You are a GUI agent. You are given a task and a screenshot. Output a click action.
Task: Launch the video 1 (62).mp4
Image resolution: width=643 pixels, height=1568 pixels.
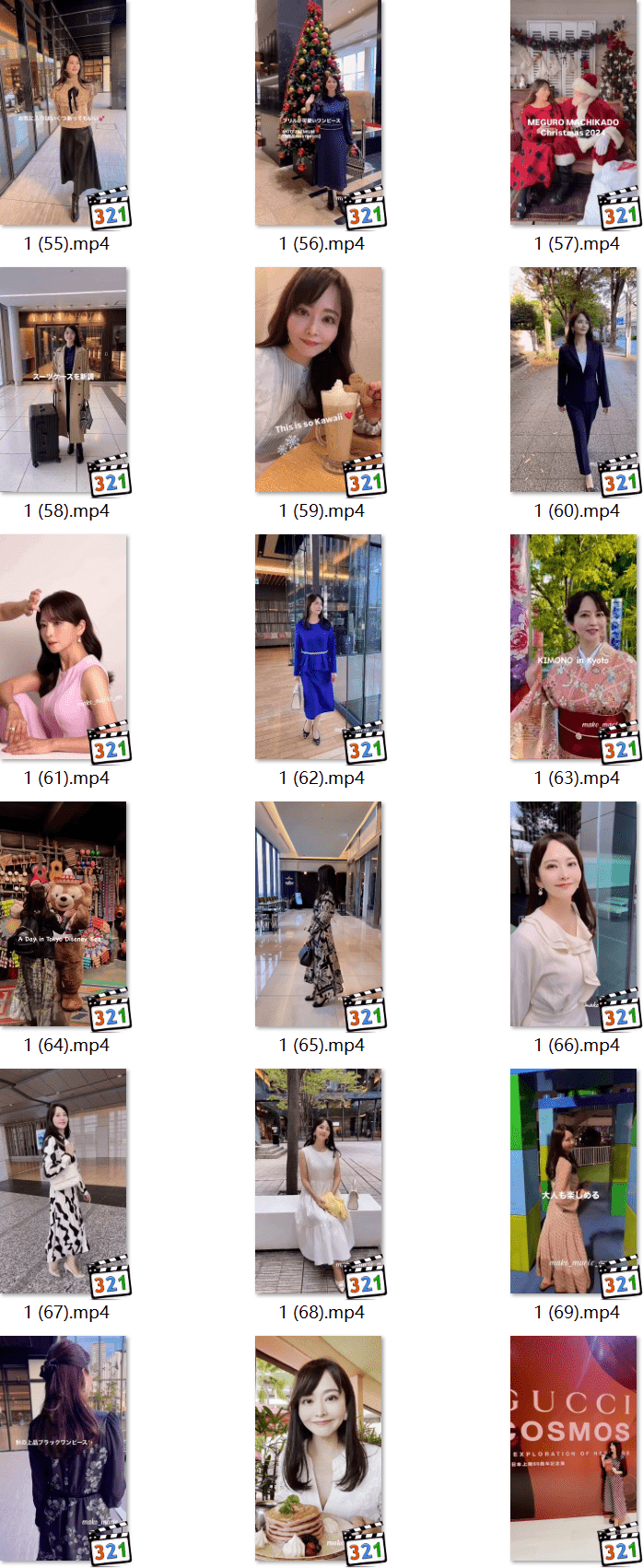[x=319, y=647]
